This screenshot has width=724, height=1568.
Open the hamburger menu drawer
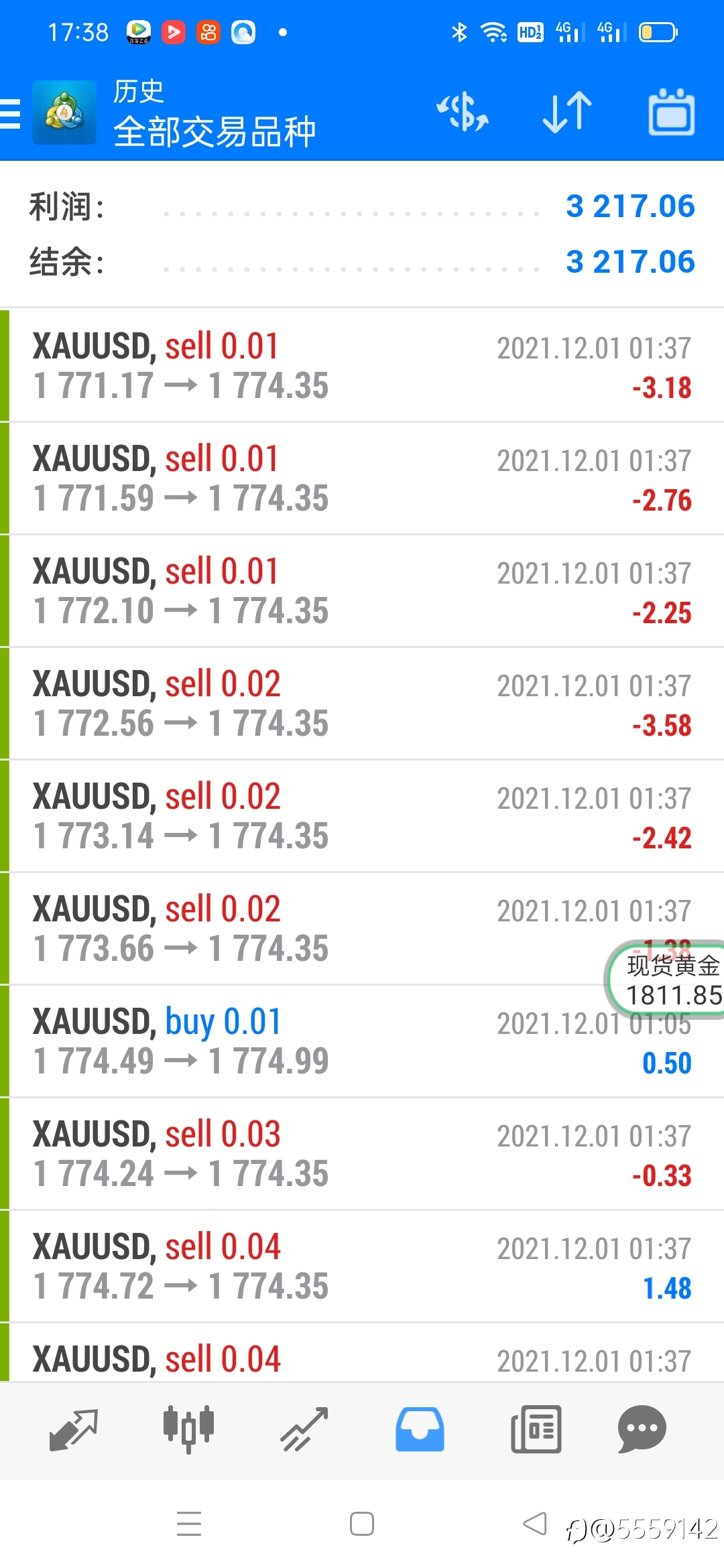[x=11, y=113]
